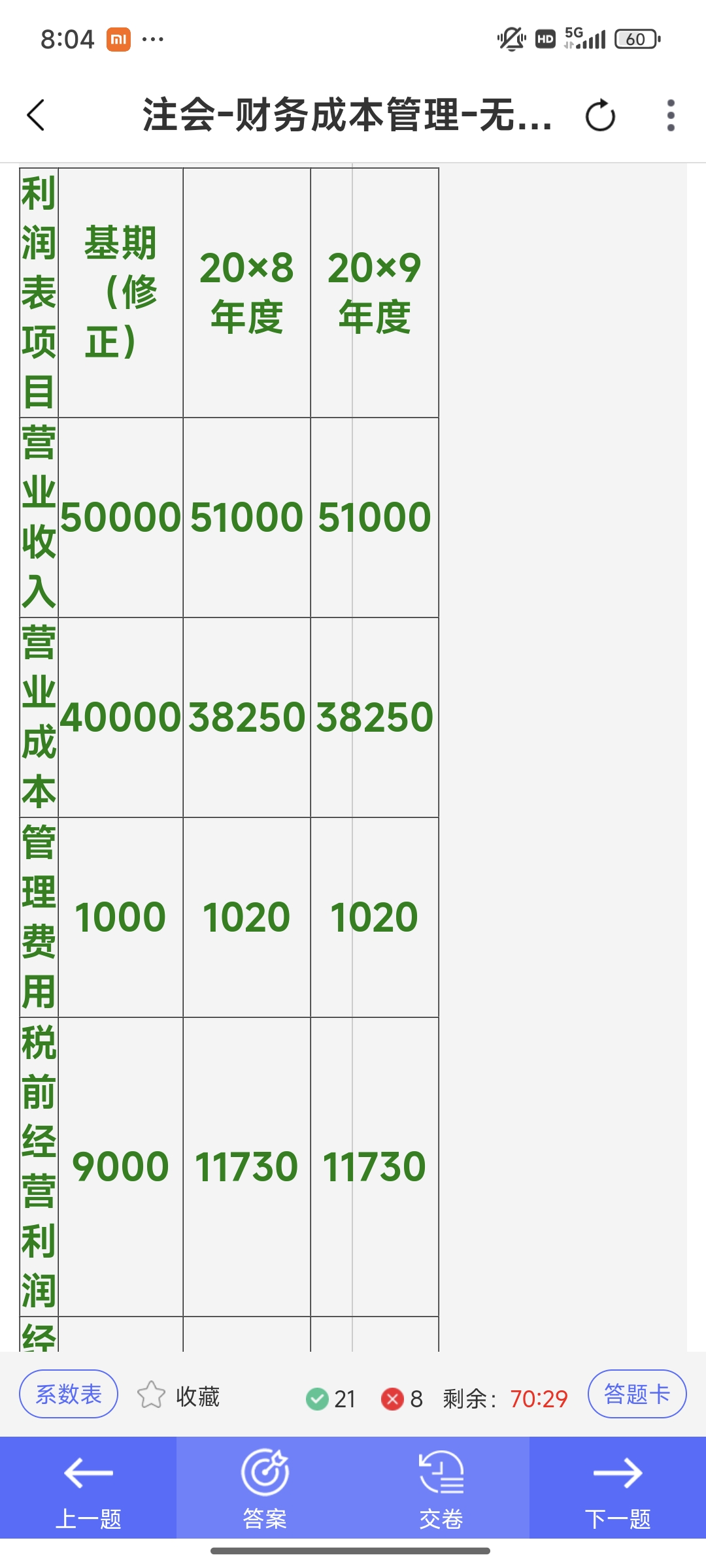Go to previous question 上一题
This screenshot has width=706, height=1568.
pyautogui.click(x=88, y=1488)
